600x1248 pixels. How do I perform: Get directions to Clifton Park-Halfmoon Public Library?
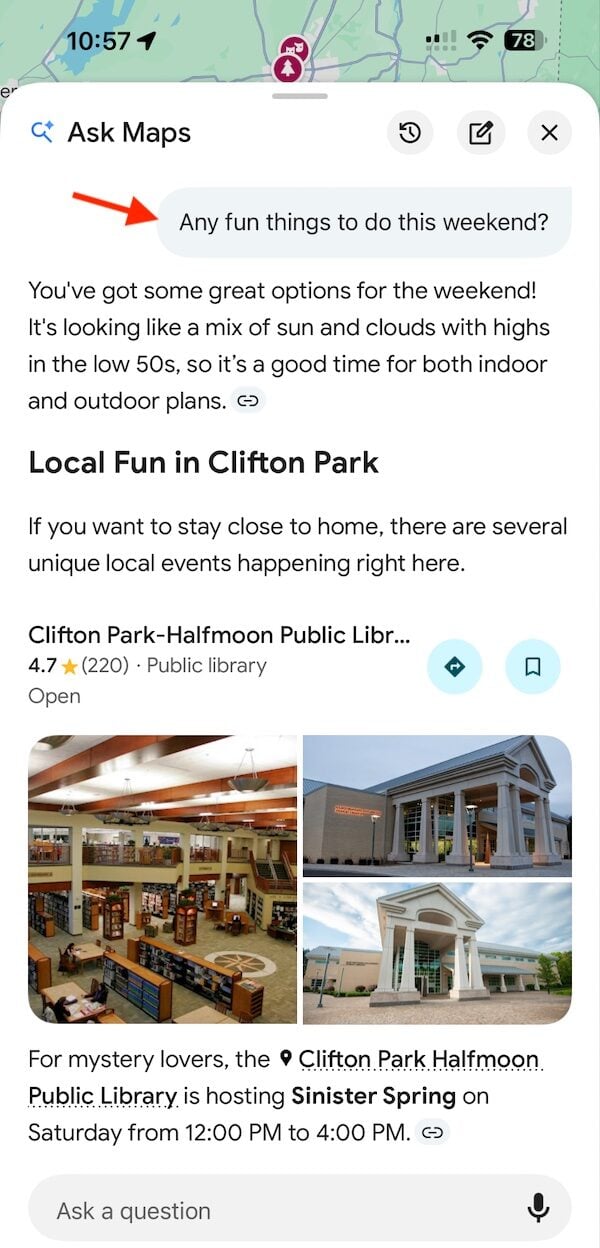point(455,666)
